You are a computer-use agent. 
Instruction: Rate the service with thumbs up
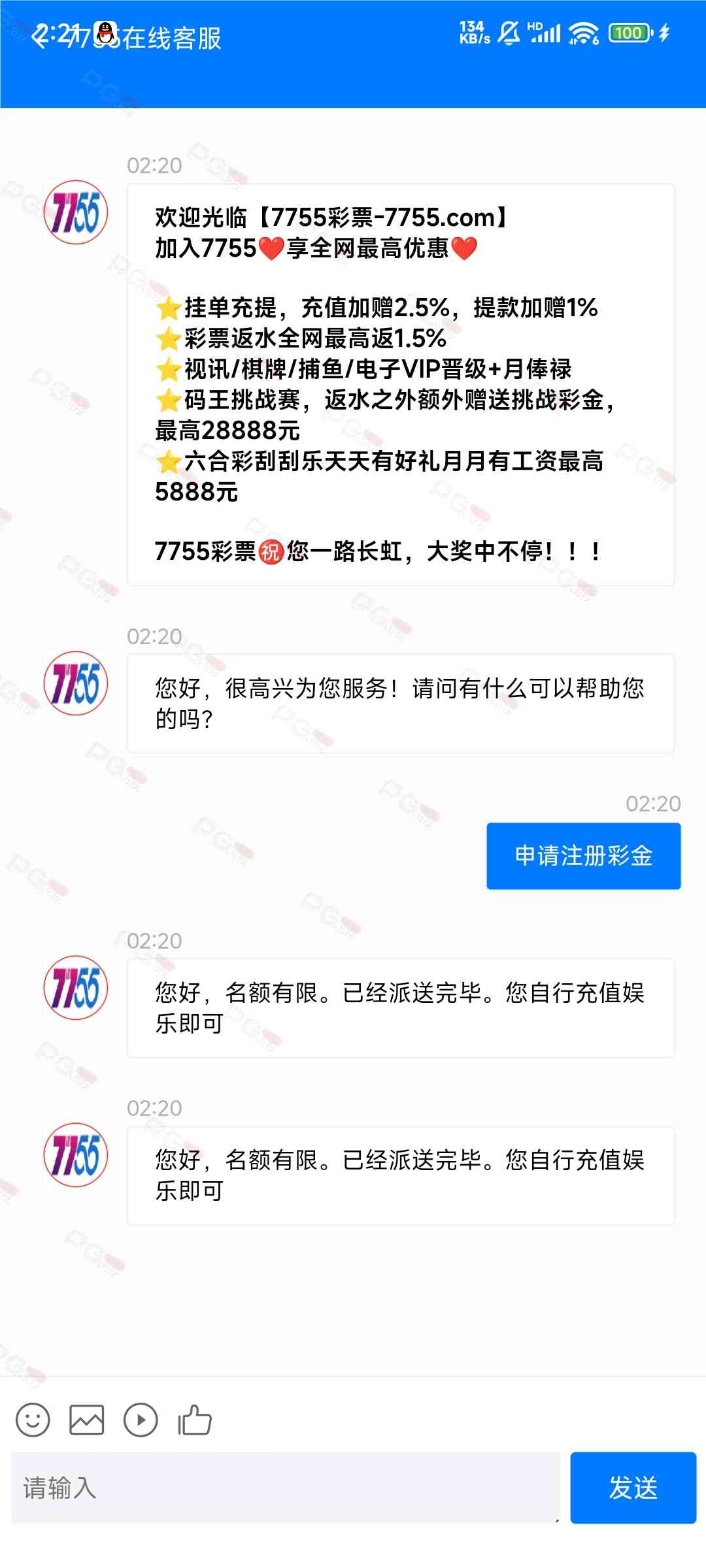(195, 1420)
